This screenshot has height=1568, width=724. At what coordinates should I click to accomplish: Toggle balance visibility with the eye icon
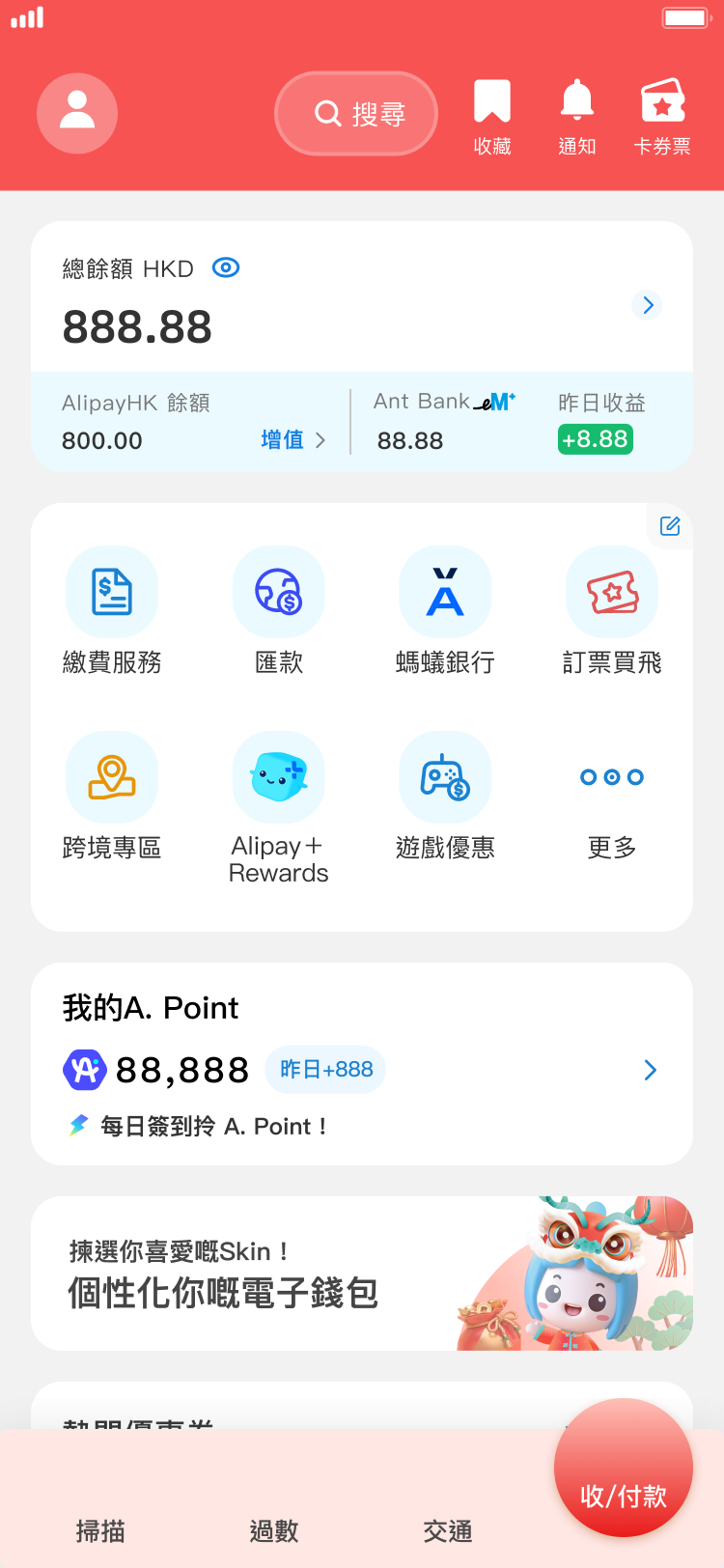coord(225,267)
